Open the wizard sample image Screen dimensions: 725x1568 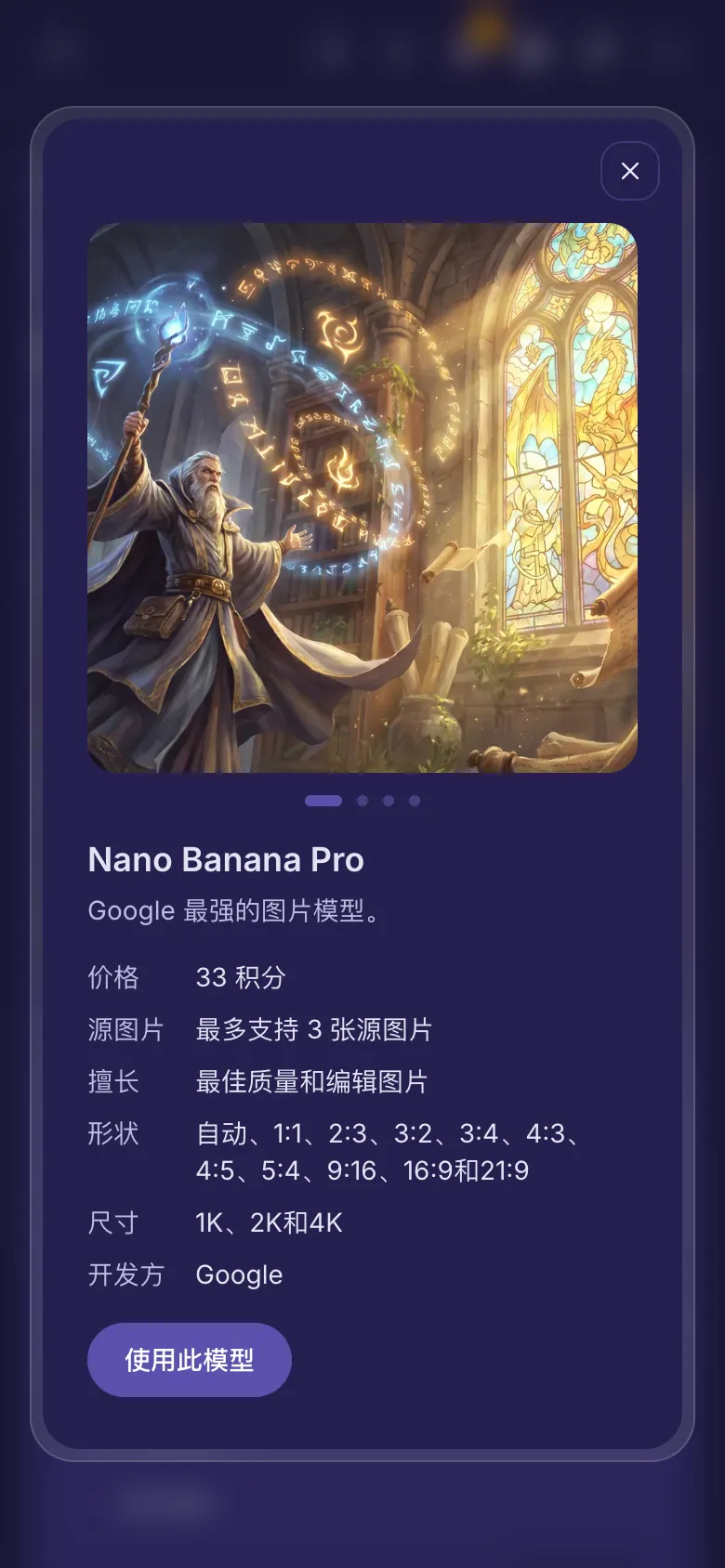pos(362,498)
